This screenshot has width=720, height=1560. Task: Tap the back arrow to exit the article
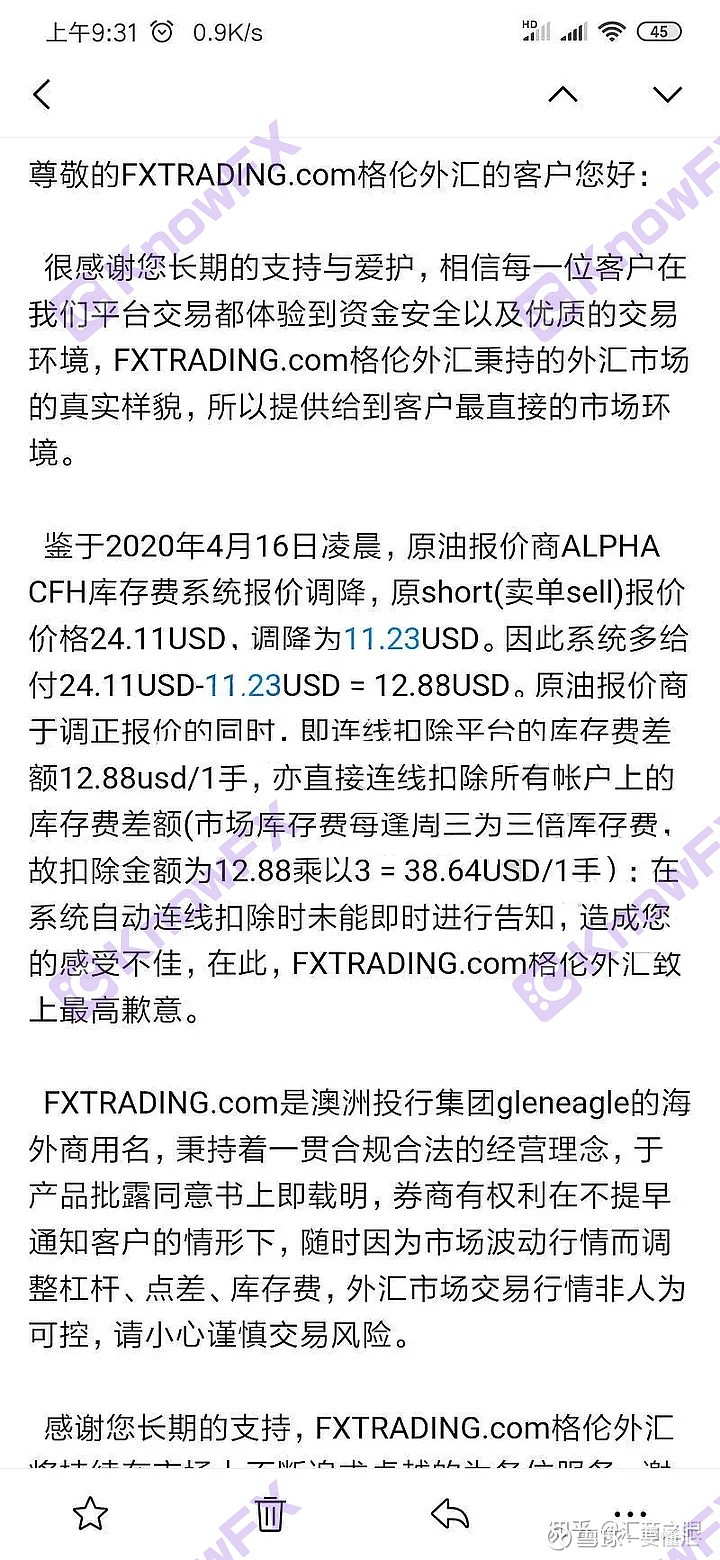41,93
